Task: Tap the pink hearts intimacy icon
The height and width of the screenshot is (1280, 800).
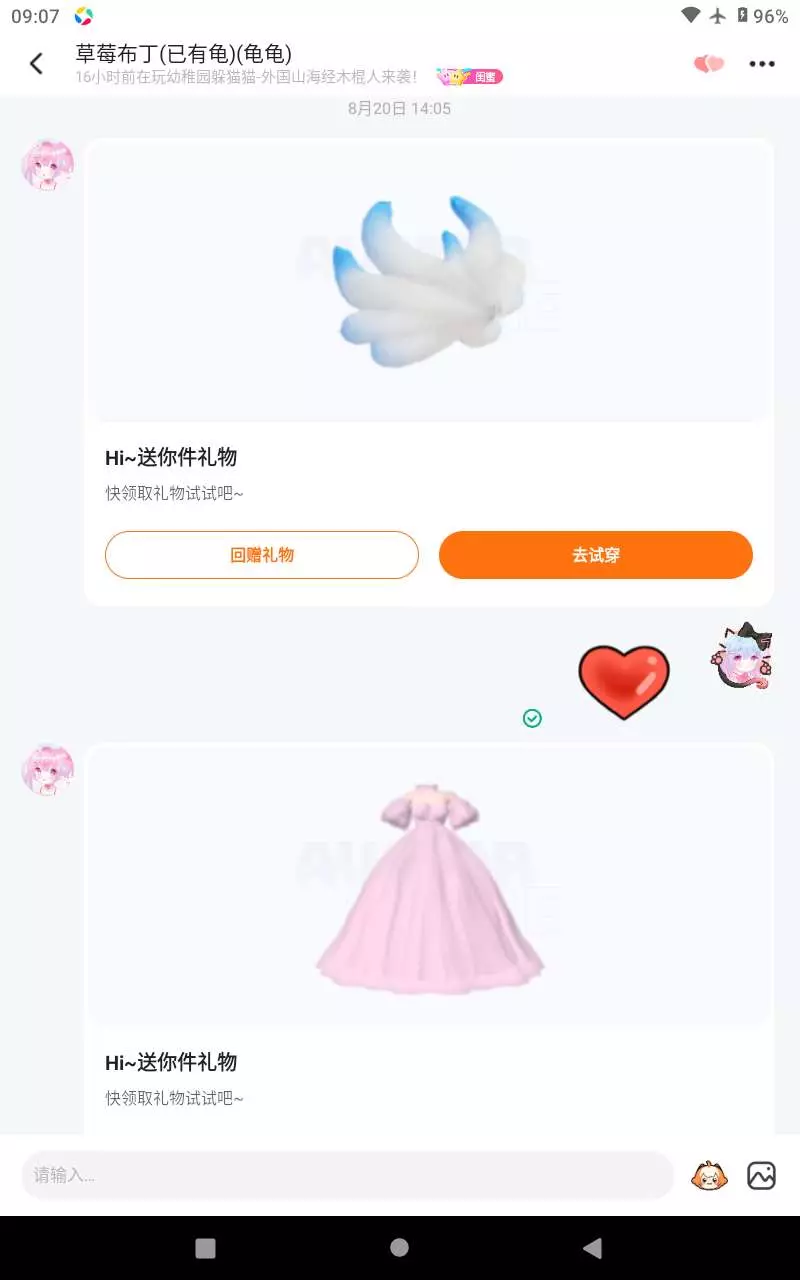Action: point(708,64)
